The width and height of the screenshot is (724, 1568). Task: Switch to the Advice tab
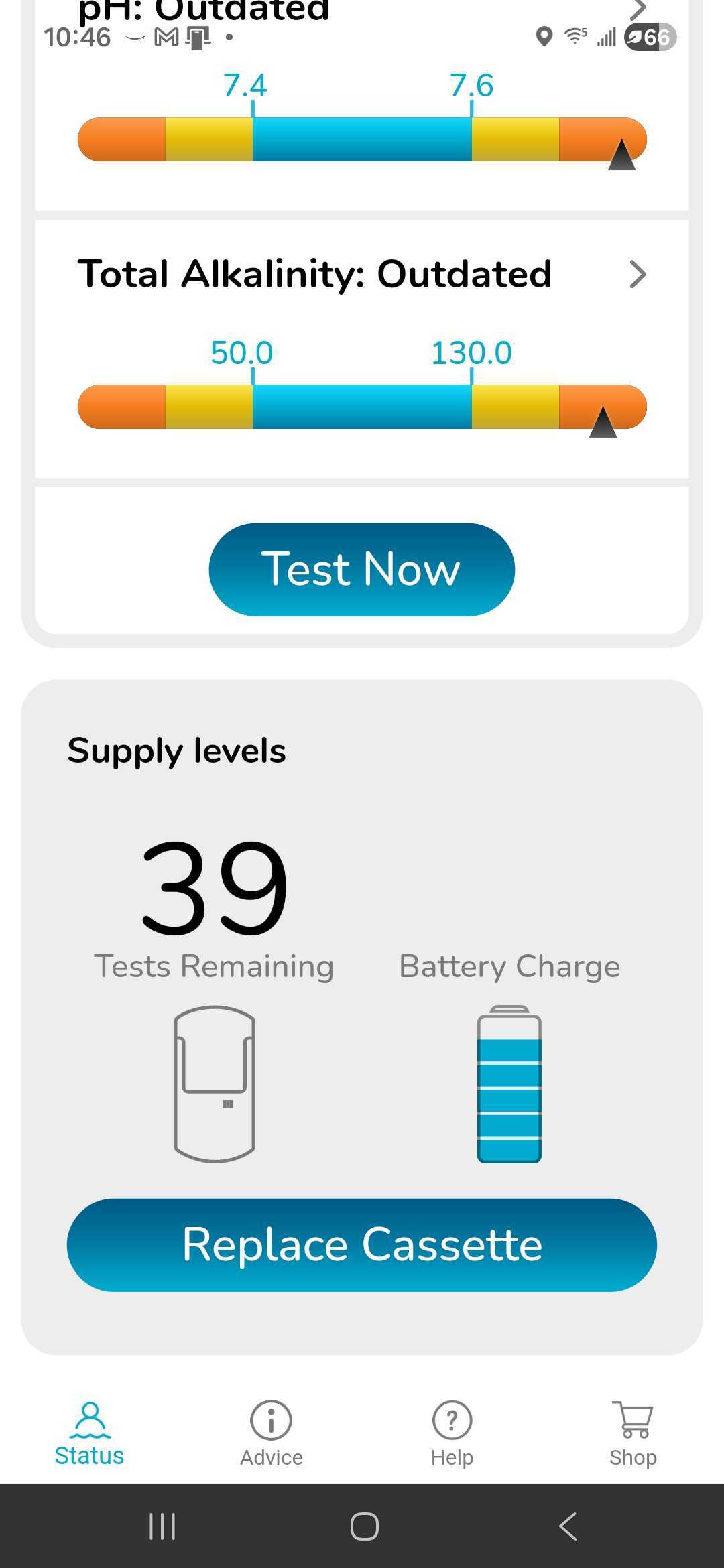point(271,1435)
